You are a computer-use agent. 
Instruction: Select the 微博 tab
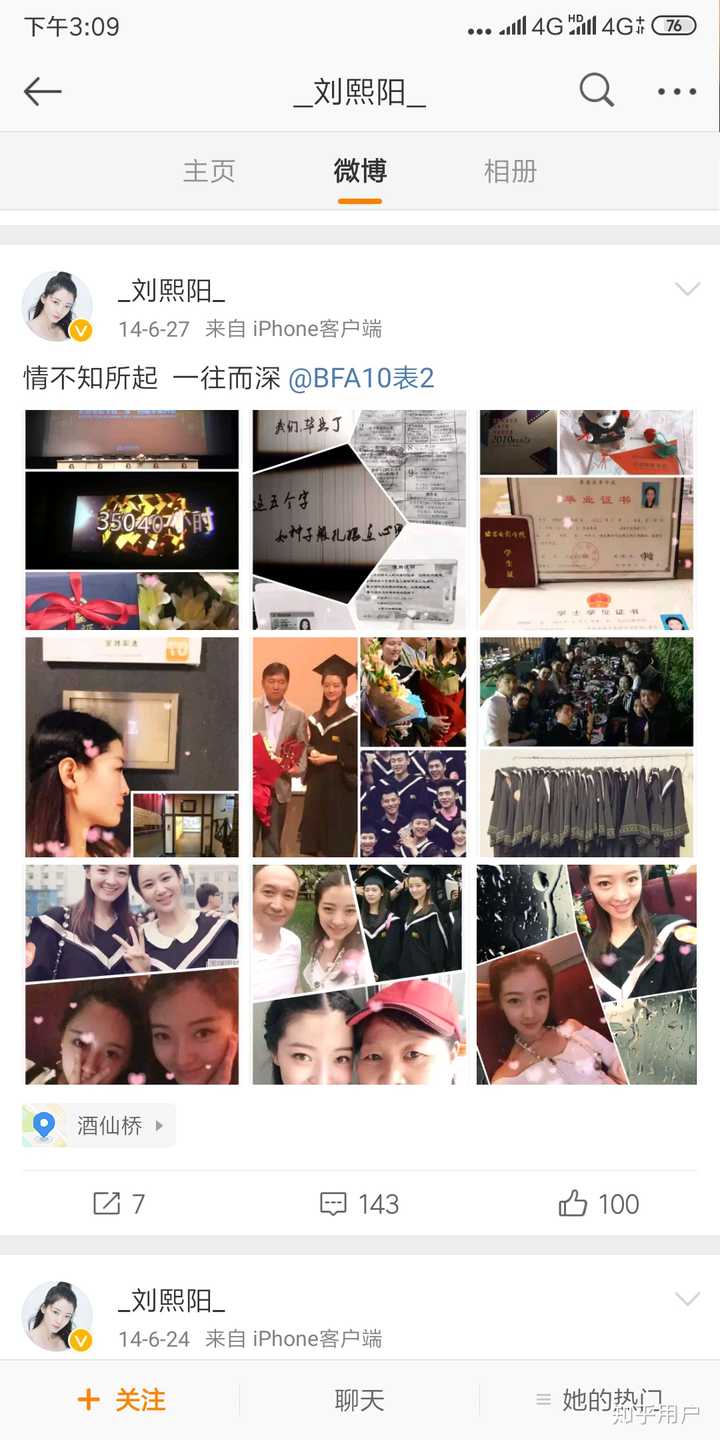360,171
